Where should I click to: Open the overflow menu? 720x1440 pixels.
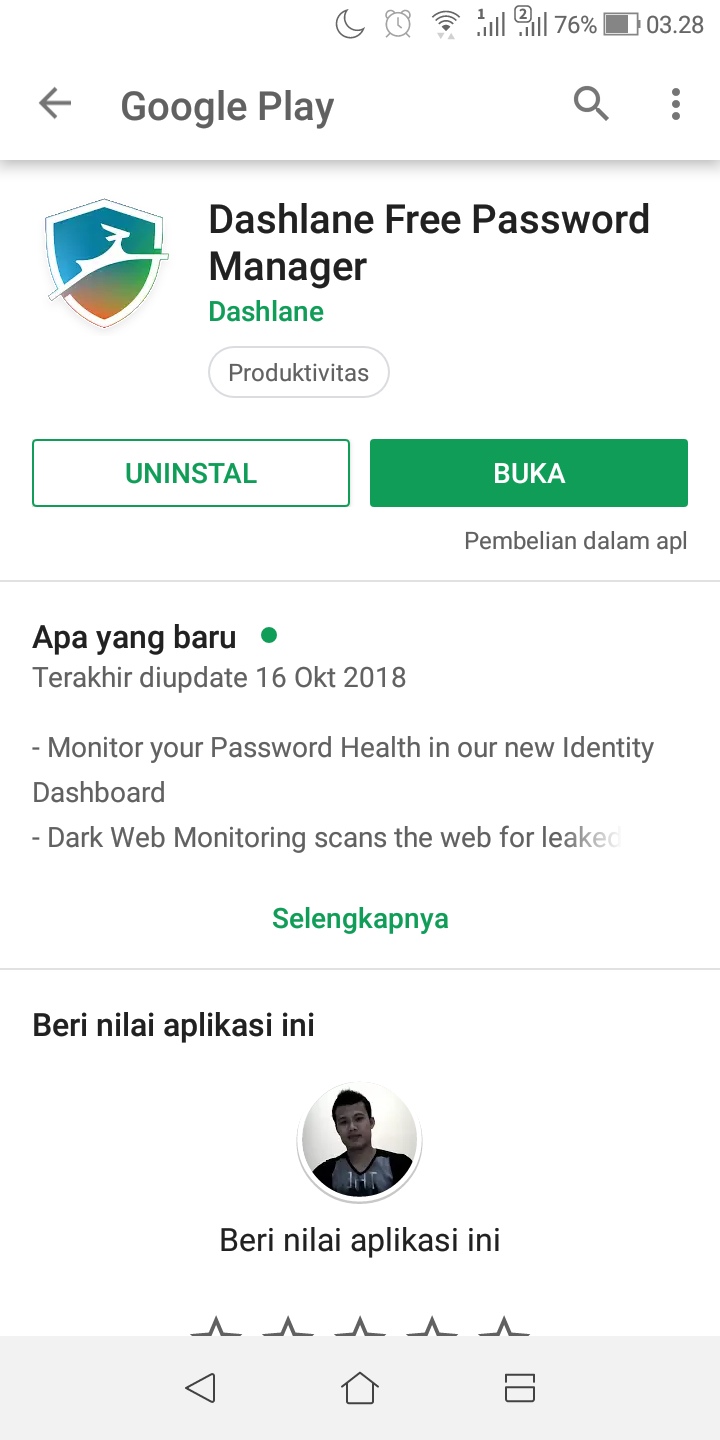coord(676,104)
